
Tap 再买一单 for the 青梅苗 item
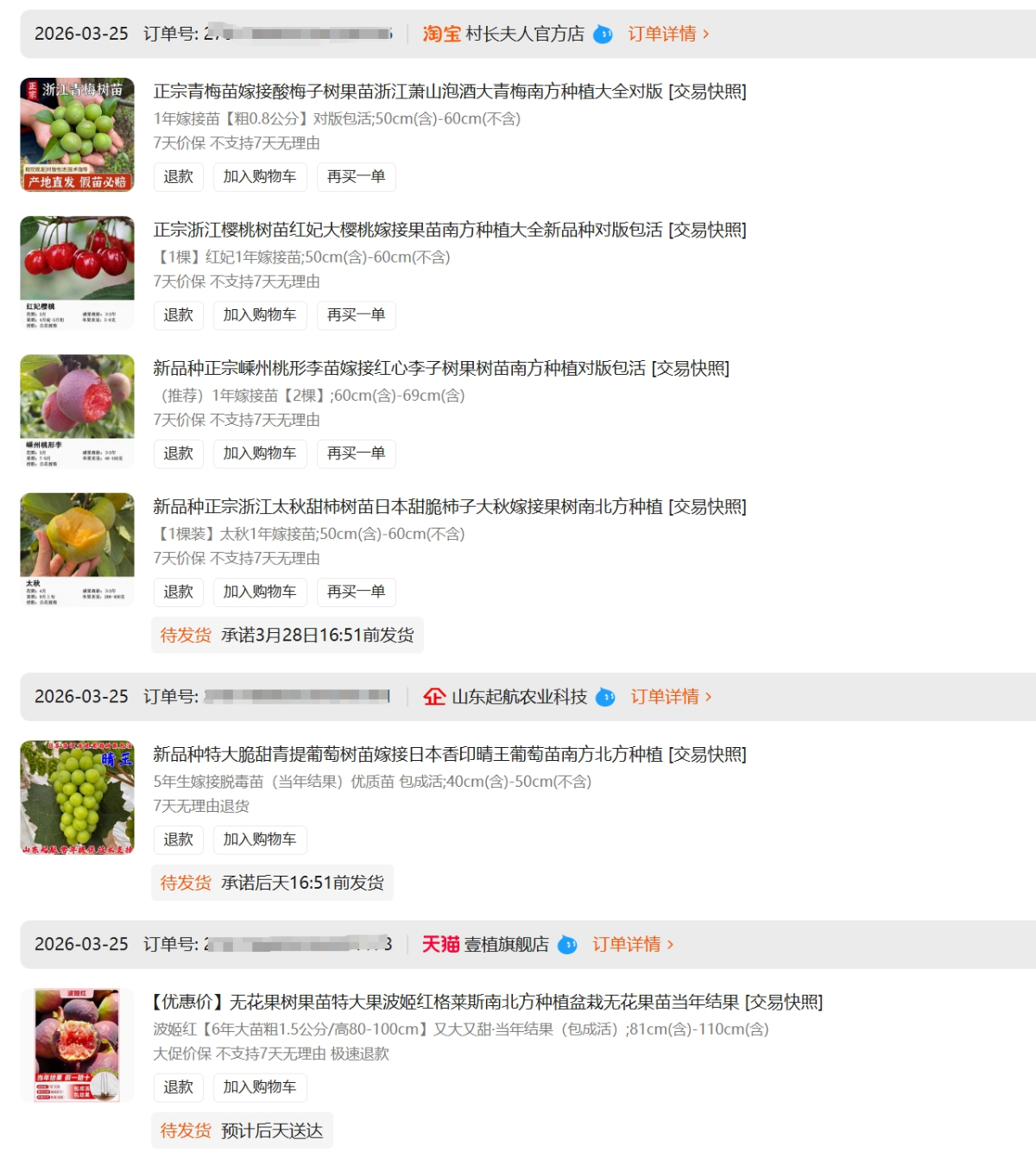(x=356, y=177)
